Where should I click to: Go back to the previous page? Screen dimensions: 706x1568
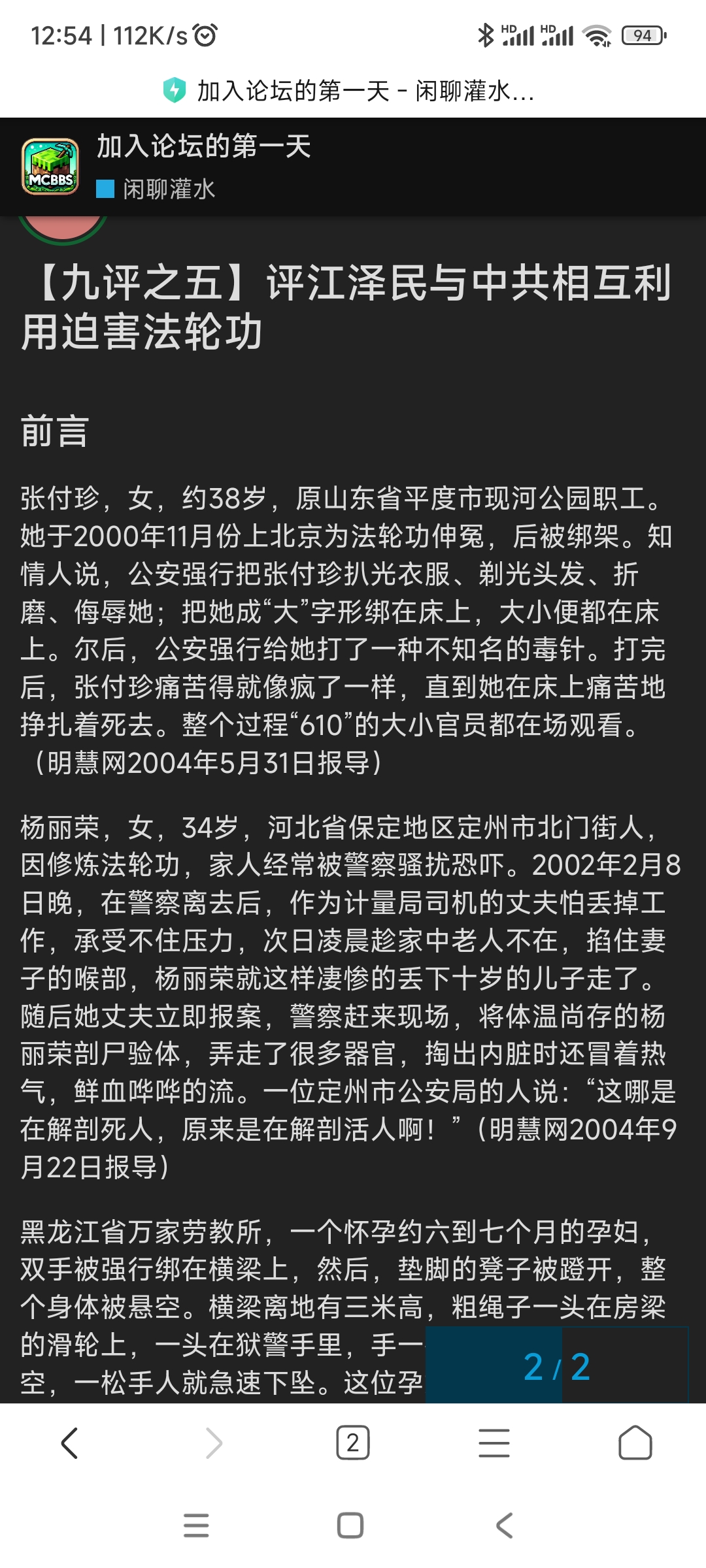(x=70, y=1443)
